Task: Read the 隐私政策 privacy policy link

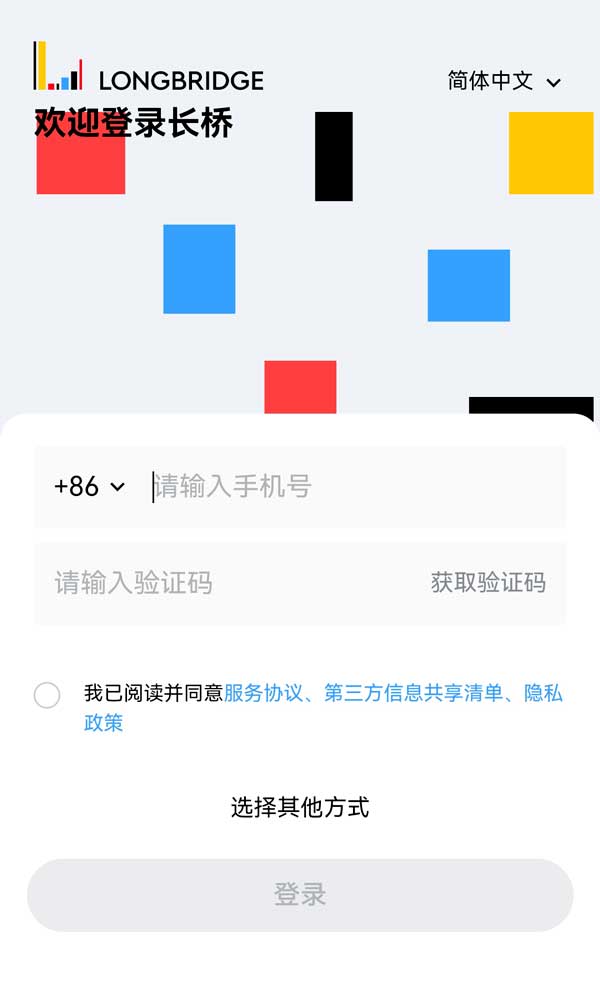Action: 543,693
